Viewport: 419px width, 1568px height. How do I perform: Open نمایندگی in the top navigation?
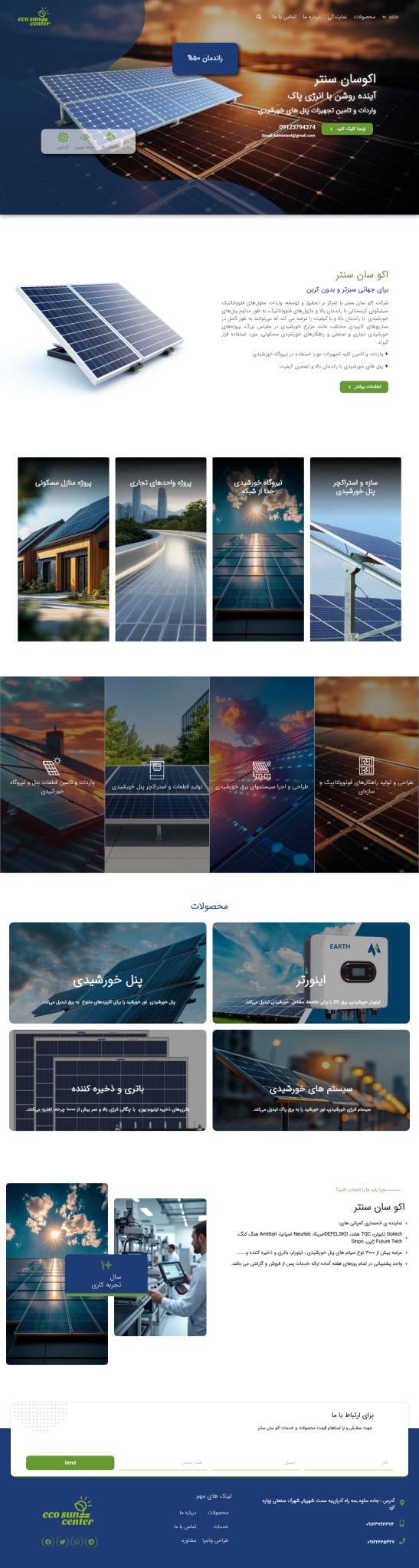click(x=337, y=16)
